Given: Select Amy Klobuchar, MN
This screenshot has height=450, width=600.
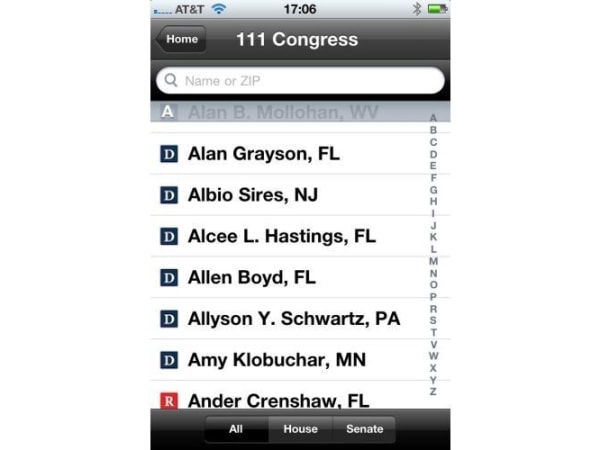Looking at the screenshot, I should (x=276, y=359).
